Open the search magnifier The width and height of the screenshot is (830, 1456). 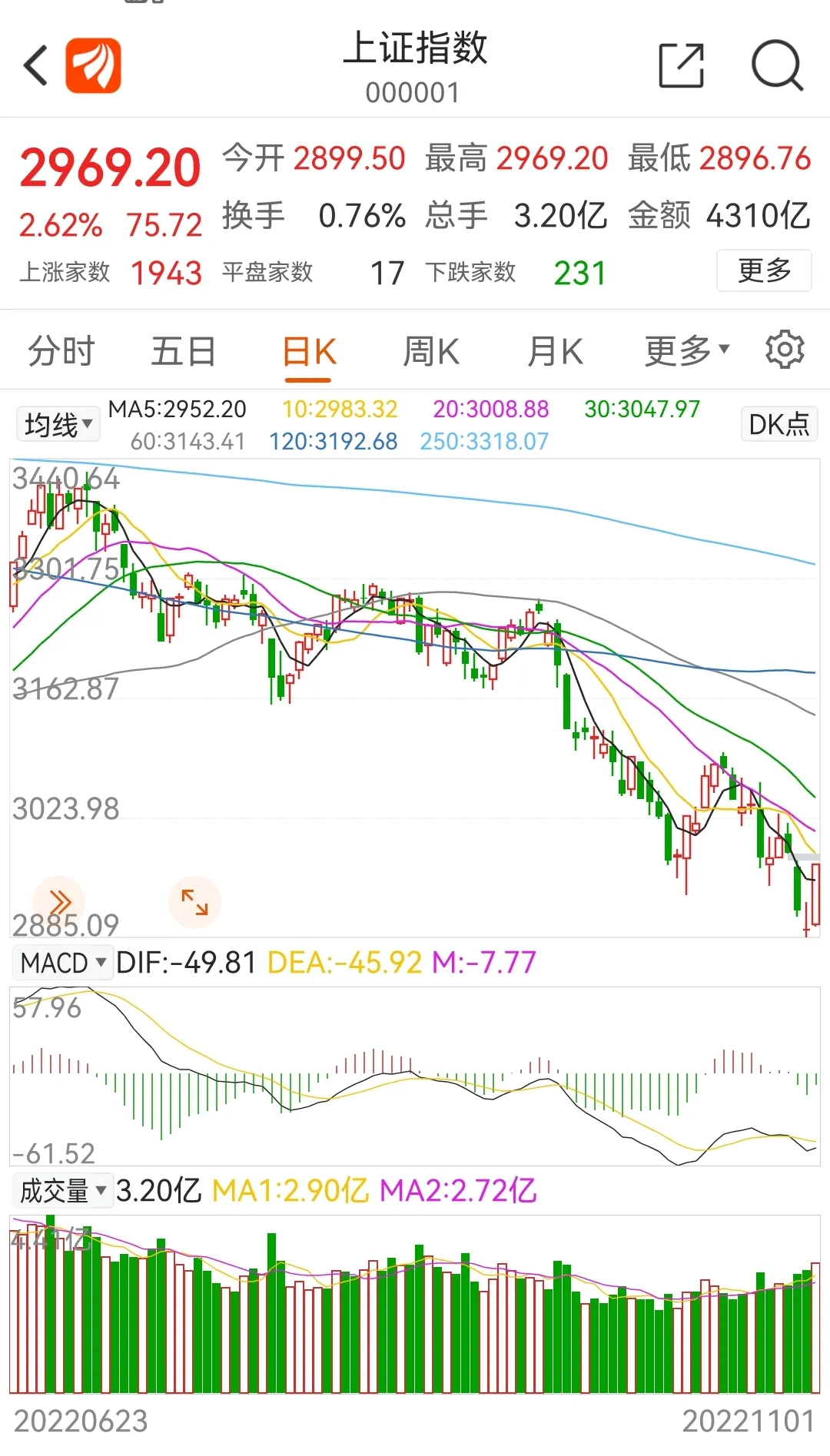(776, 65)
